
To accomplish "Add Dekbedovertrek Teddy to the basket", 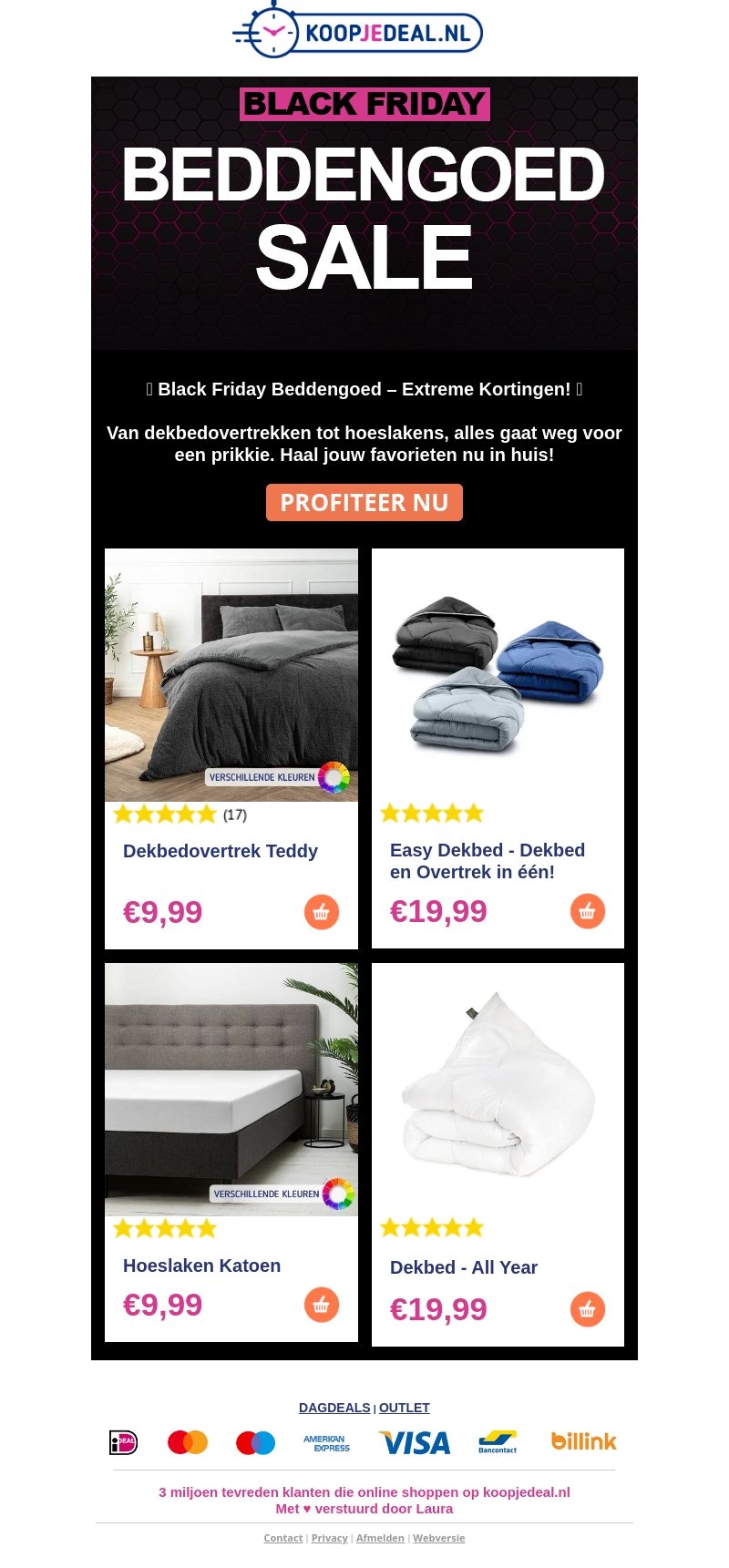I will (x=322, y=912).
